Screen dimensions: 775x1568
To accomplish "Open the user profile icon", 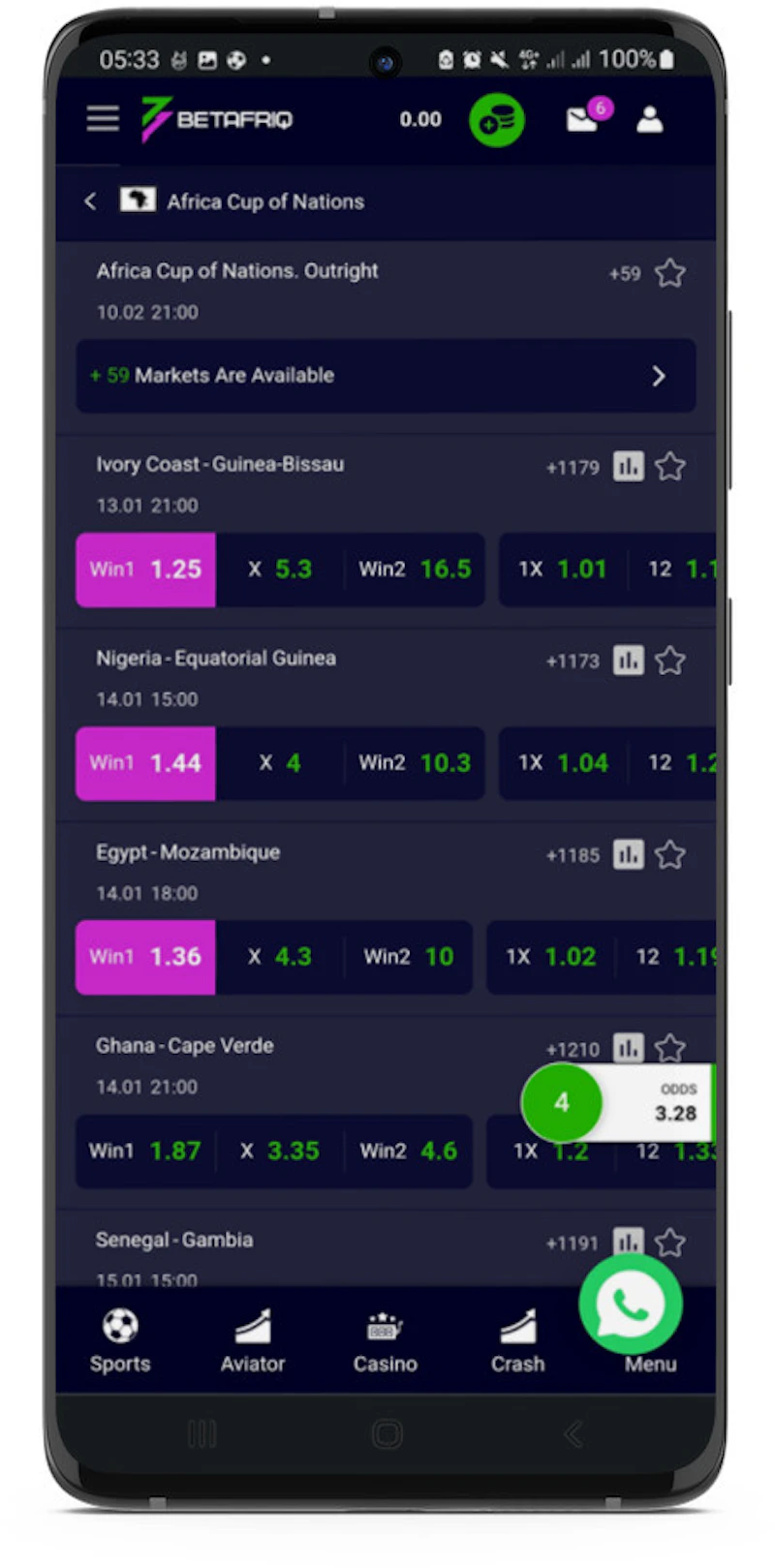I will tap(649, 120).
